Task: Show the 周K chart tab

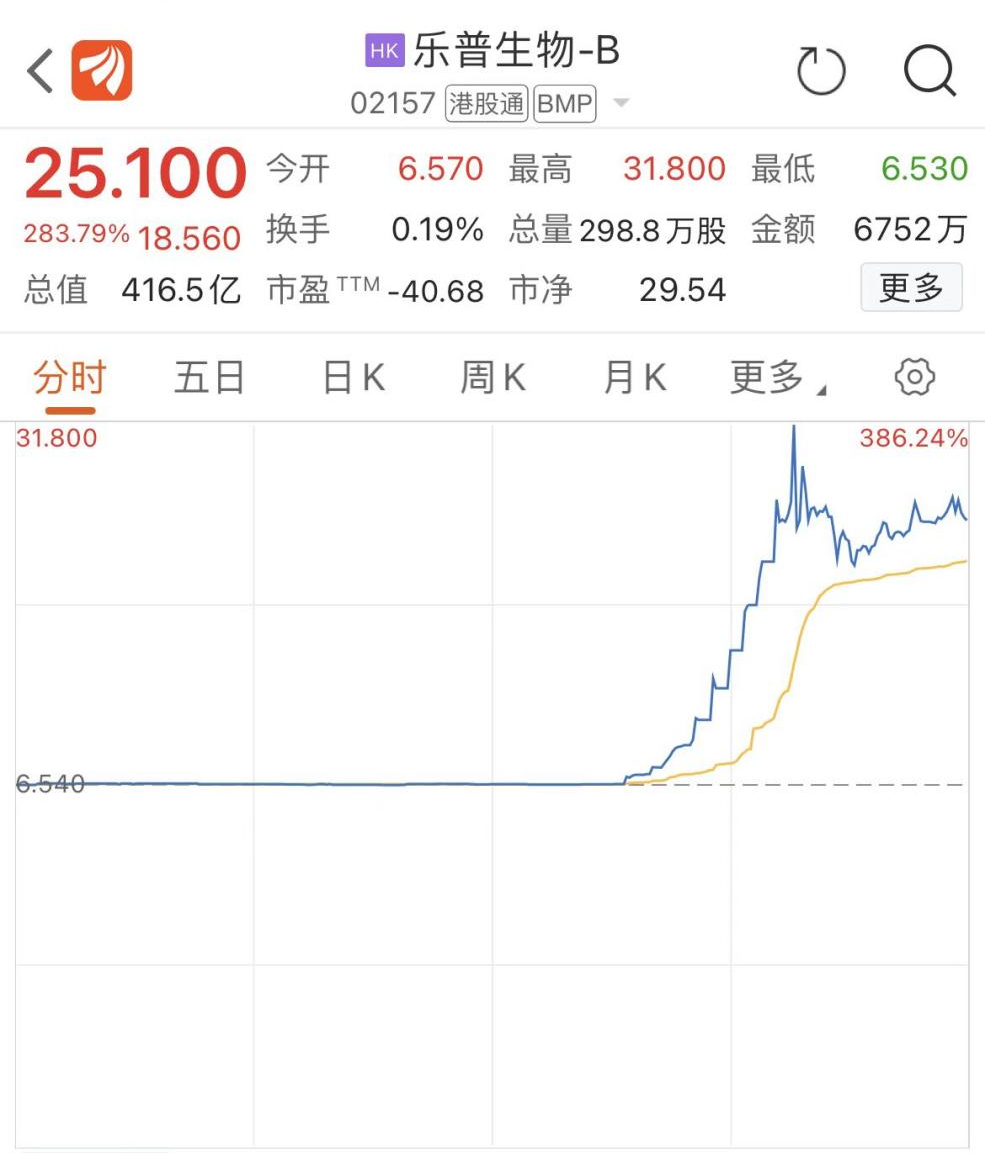Action: [492, 378]
